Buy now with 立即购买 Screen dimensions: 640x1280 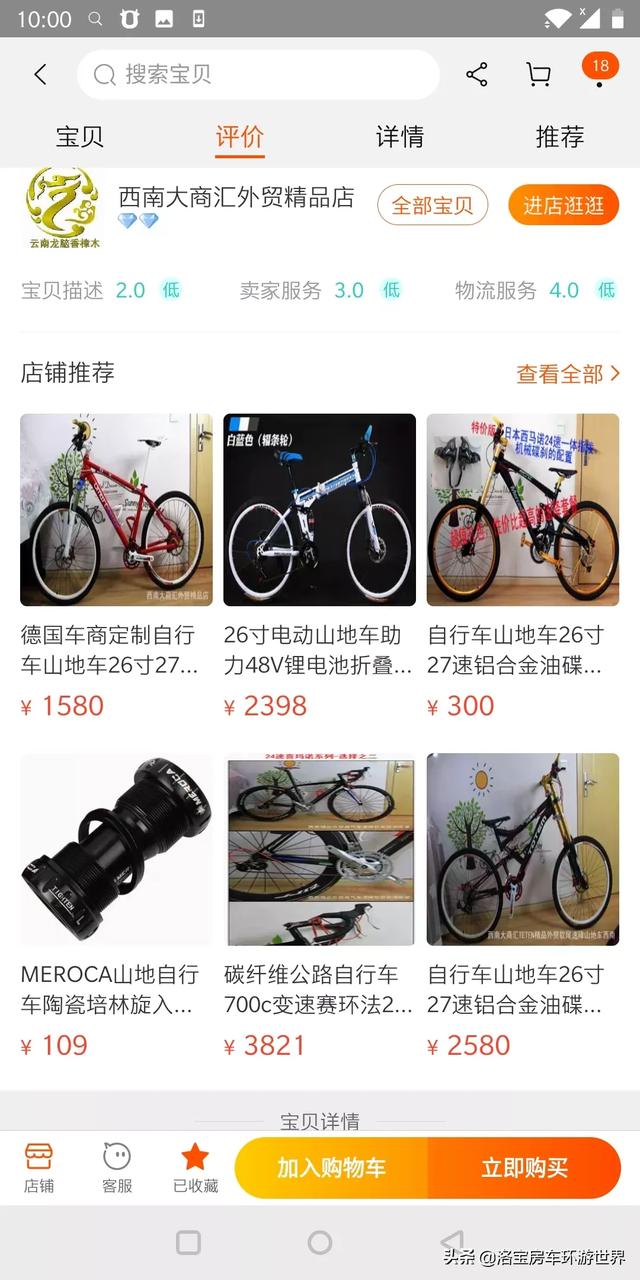point(524,1168)
